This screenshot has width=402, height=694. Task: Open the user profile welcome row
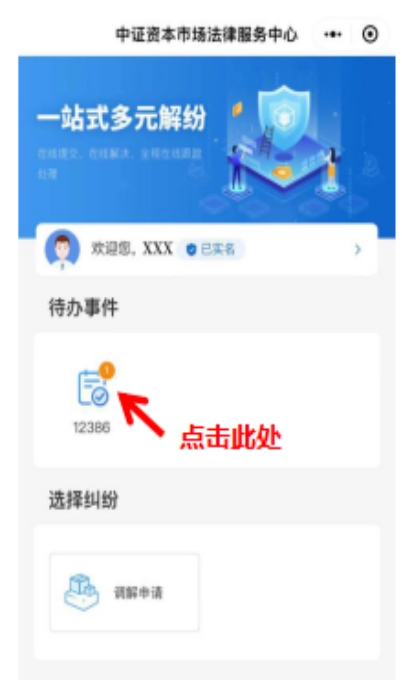pyautogui.click(x=207, y=249)
